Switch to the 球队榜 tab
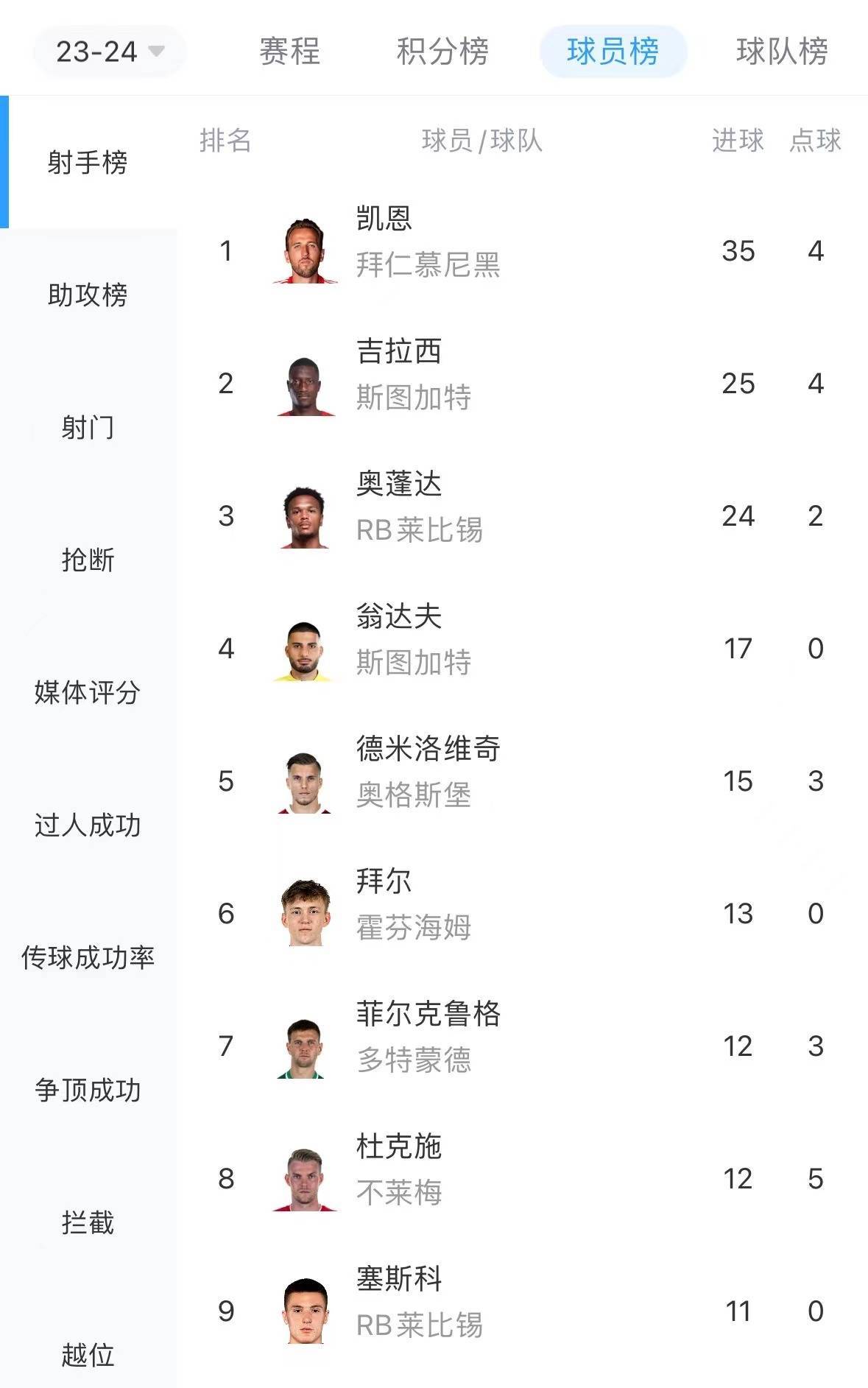This screenshot has height=1388, width=868. tap(782, 52)
